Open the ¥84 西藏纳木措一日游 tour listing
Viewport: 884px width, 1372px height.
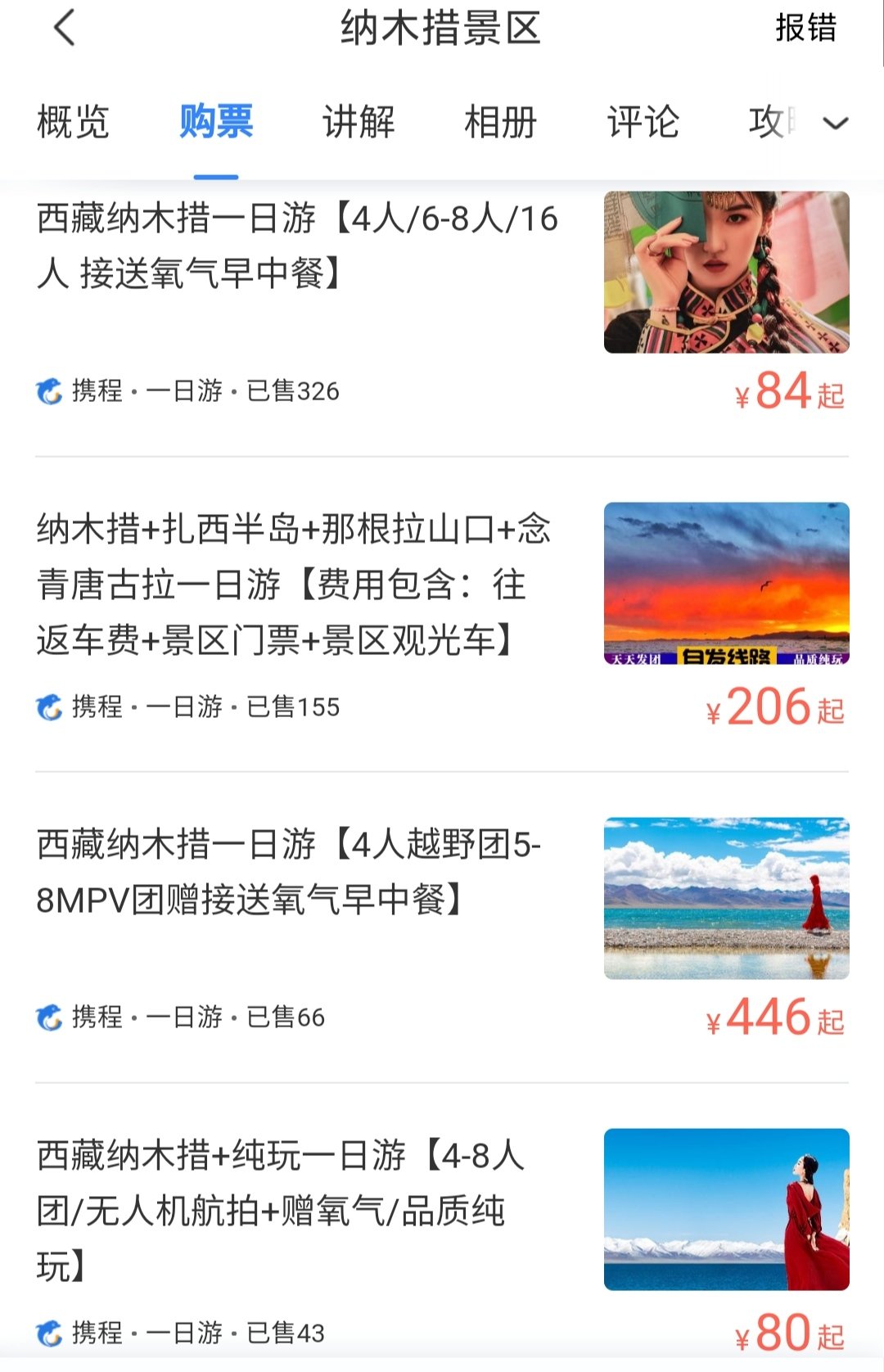[297, 246]
